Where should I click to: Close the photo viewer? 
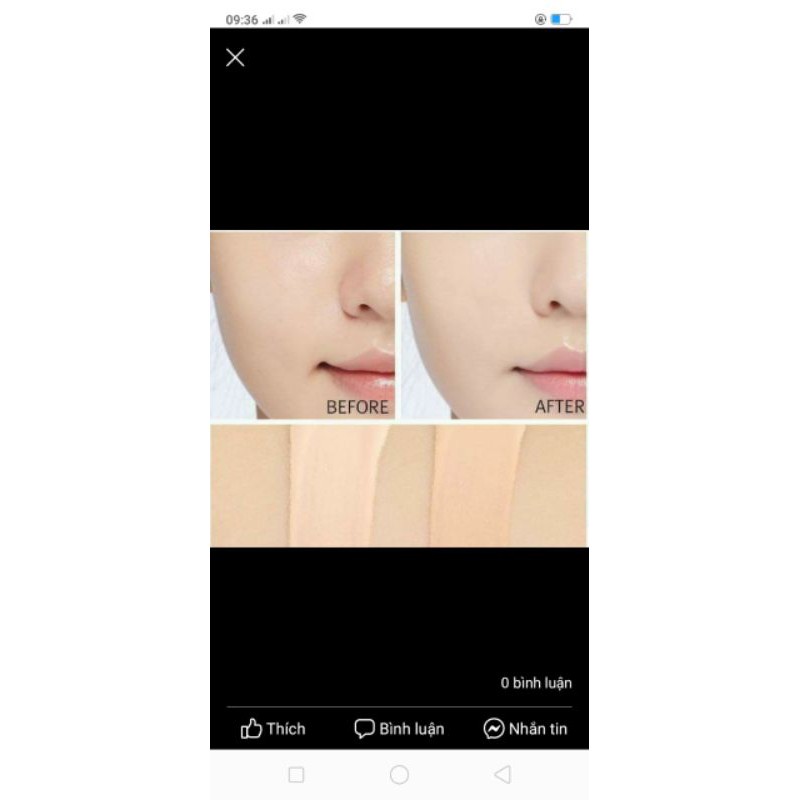[235, 58]
